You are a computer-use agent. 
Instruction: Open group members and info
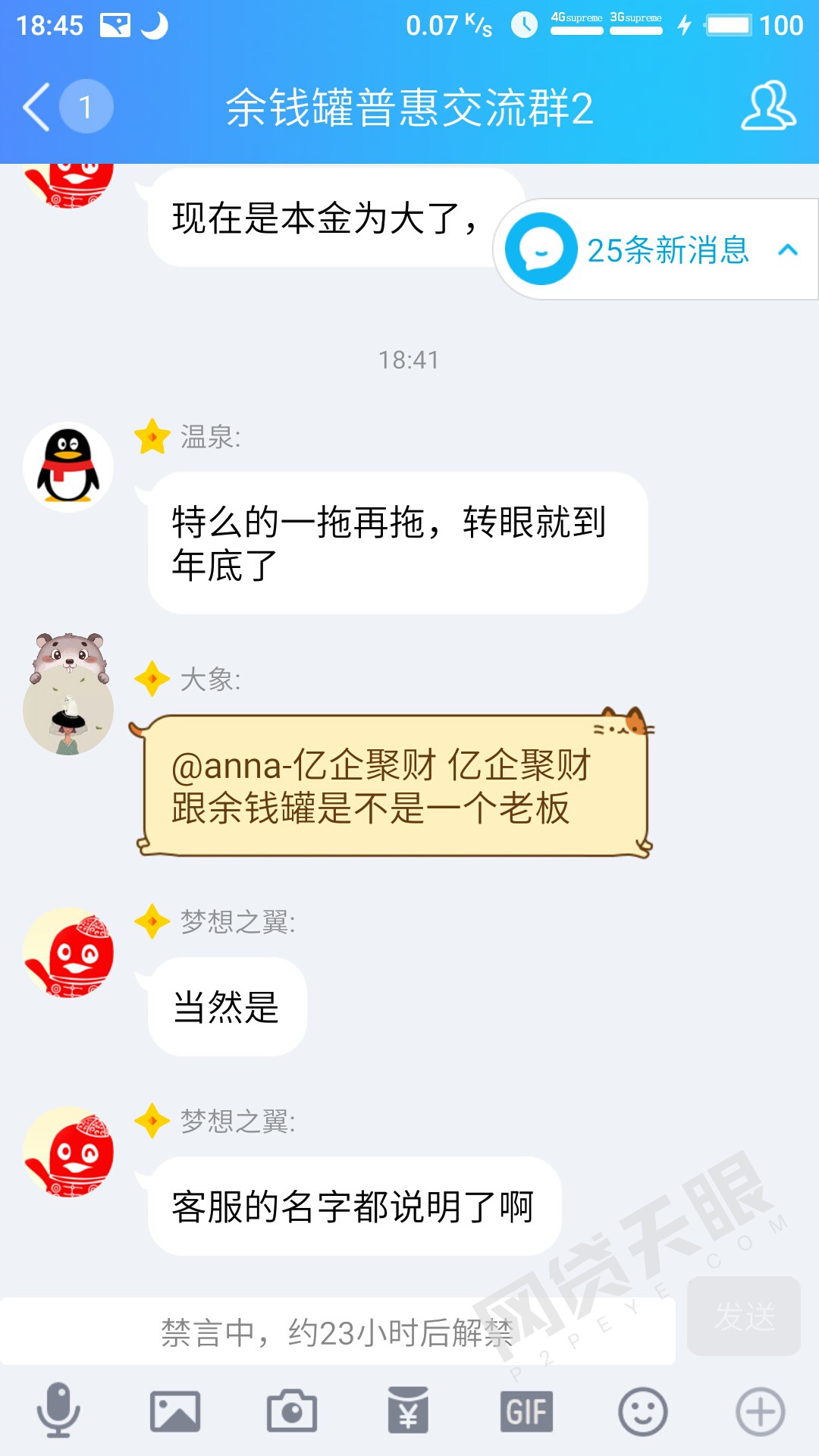[x=768, y=107]
